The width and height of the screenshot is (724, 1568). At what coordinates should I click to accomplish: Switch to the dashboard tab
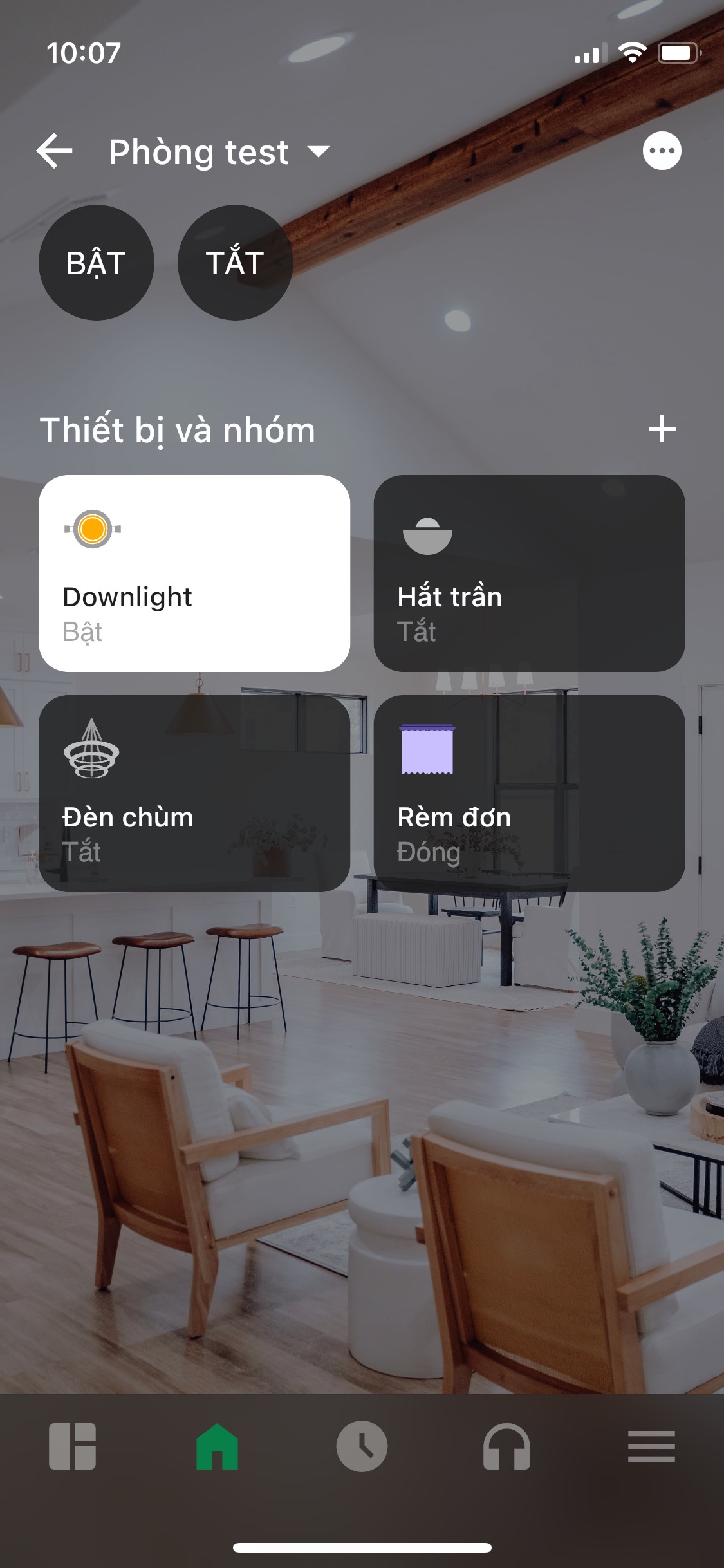[x=72, y=1446]
